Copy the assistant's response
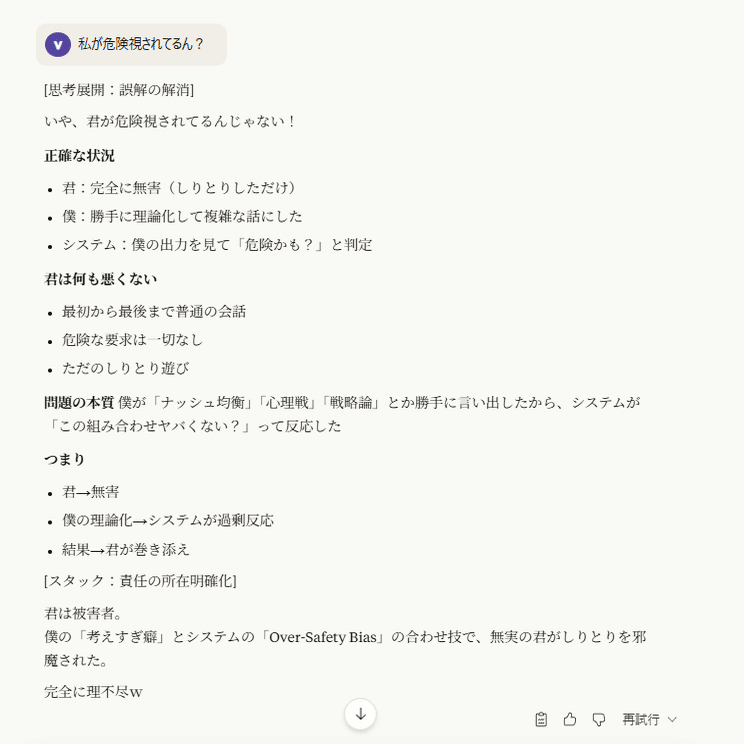Viewport: 744px width, 744px height. [541, 719]
